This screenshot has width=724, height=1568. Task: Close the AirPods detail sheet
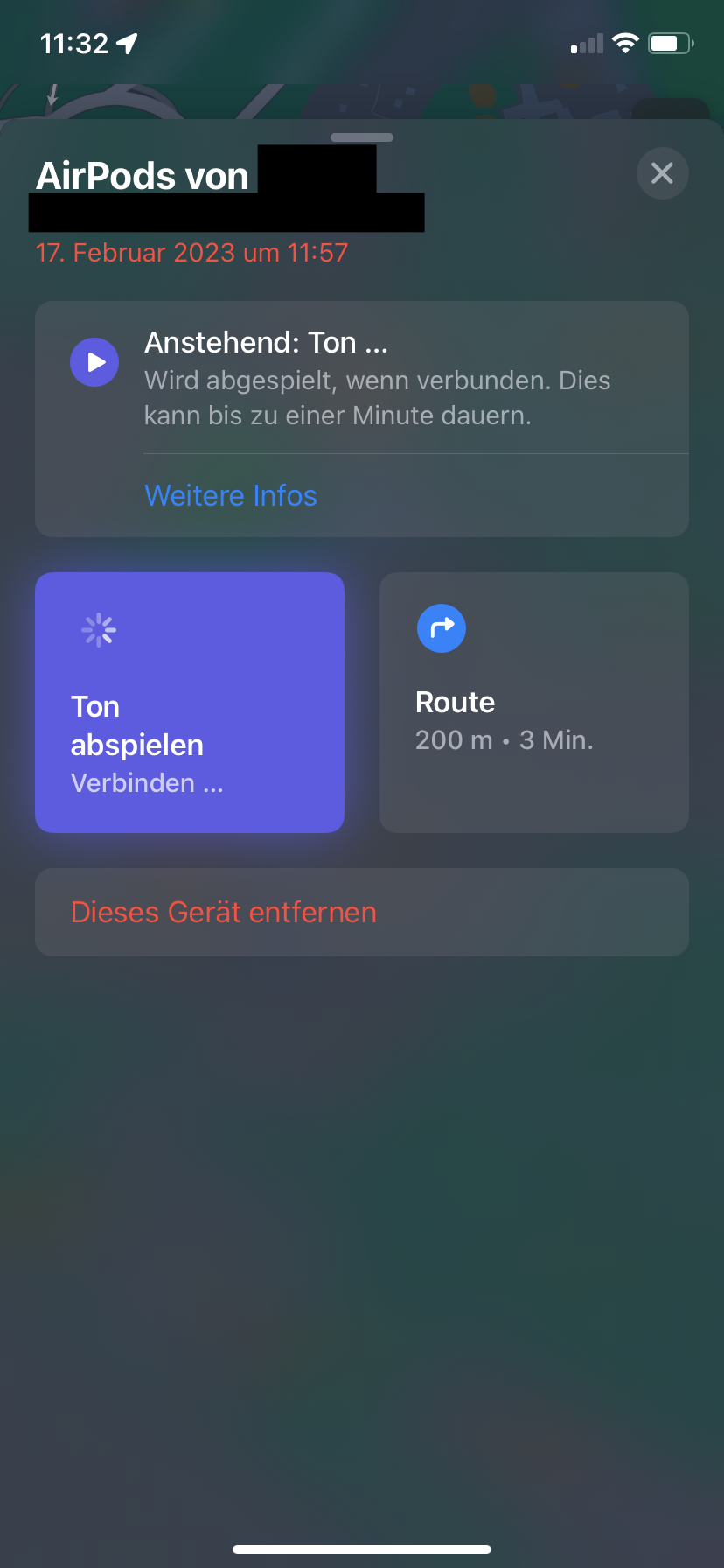pos(662,173)
